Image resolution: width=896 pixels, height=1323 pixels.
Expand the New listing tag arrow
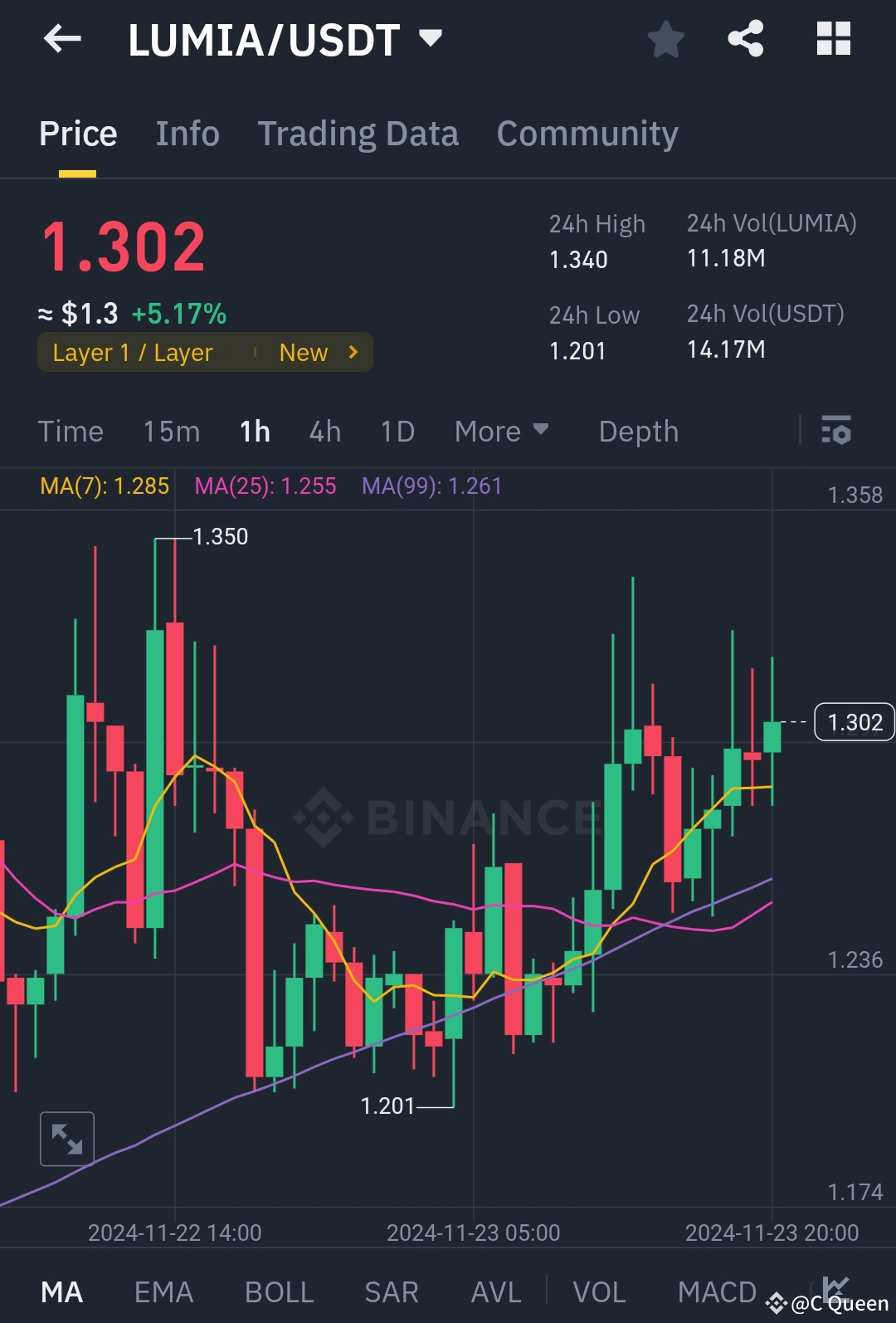[x=352, y=352]
